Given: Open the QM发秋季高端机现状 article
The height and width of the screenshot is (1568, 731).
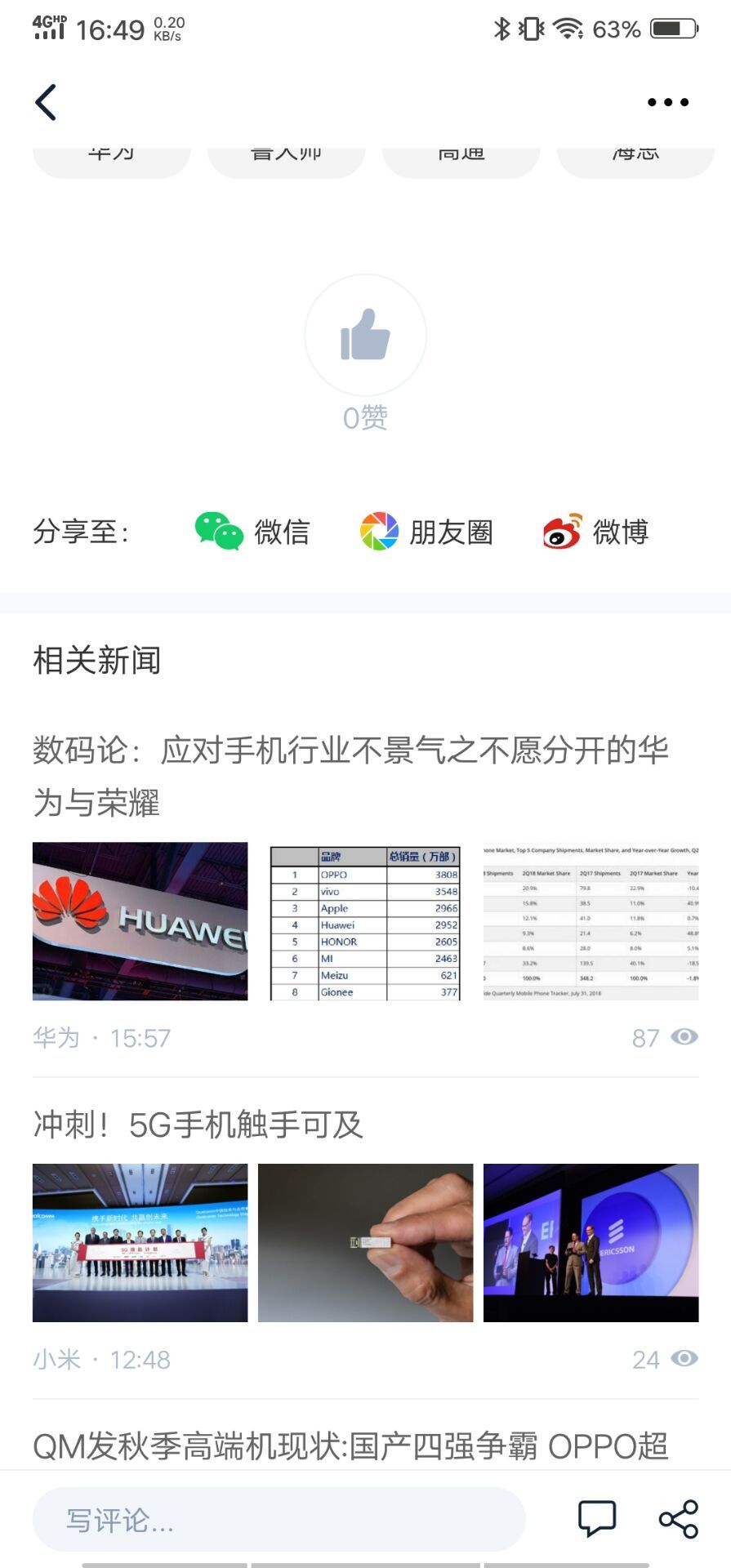Looking at the screenshot, I should tap(351, 1446).
